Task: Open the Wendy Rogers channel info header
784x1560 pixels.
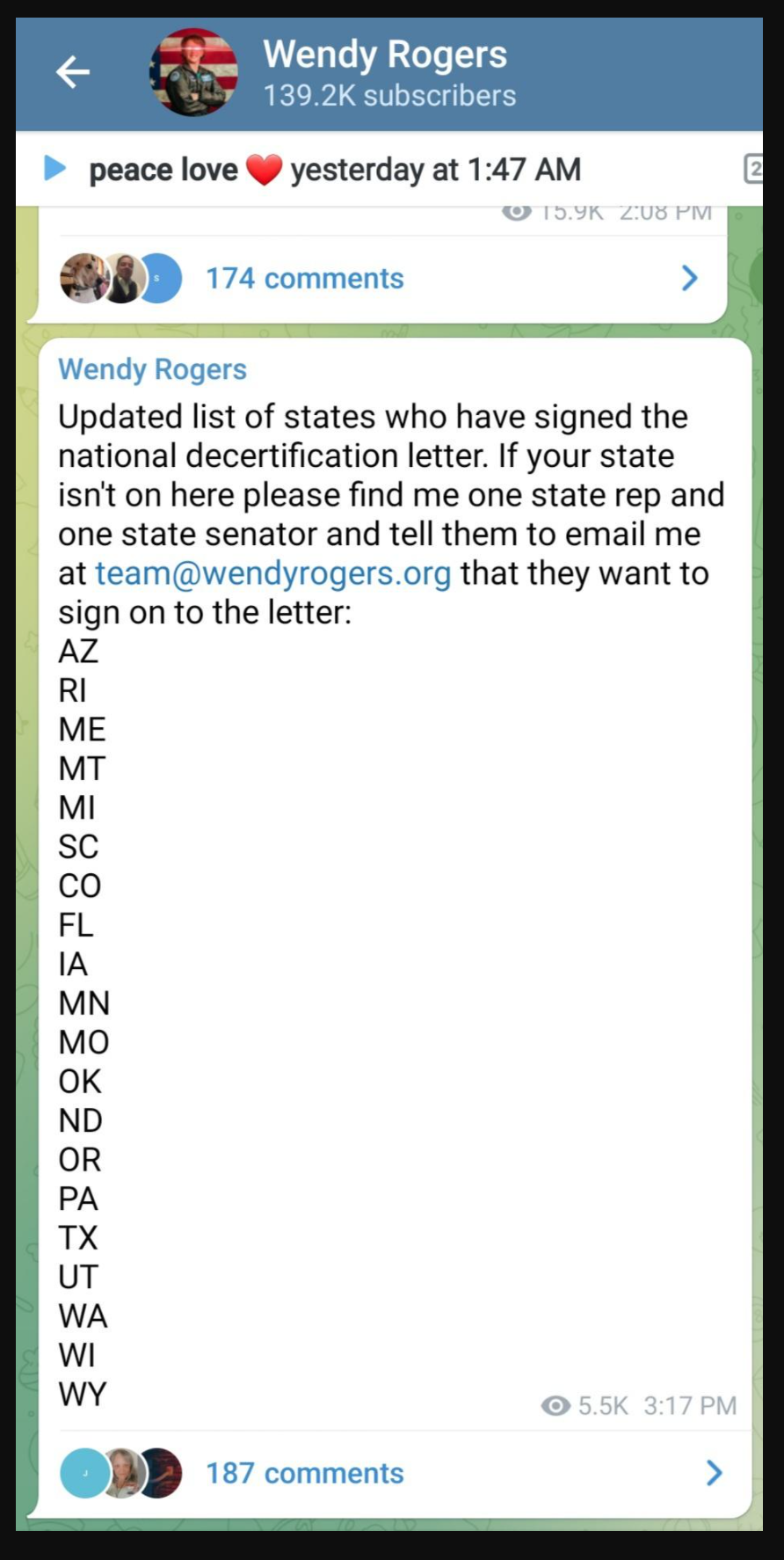Action: (x=385, y=72)
